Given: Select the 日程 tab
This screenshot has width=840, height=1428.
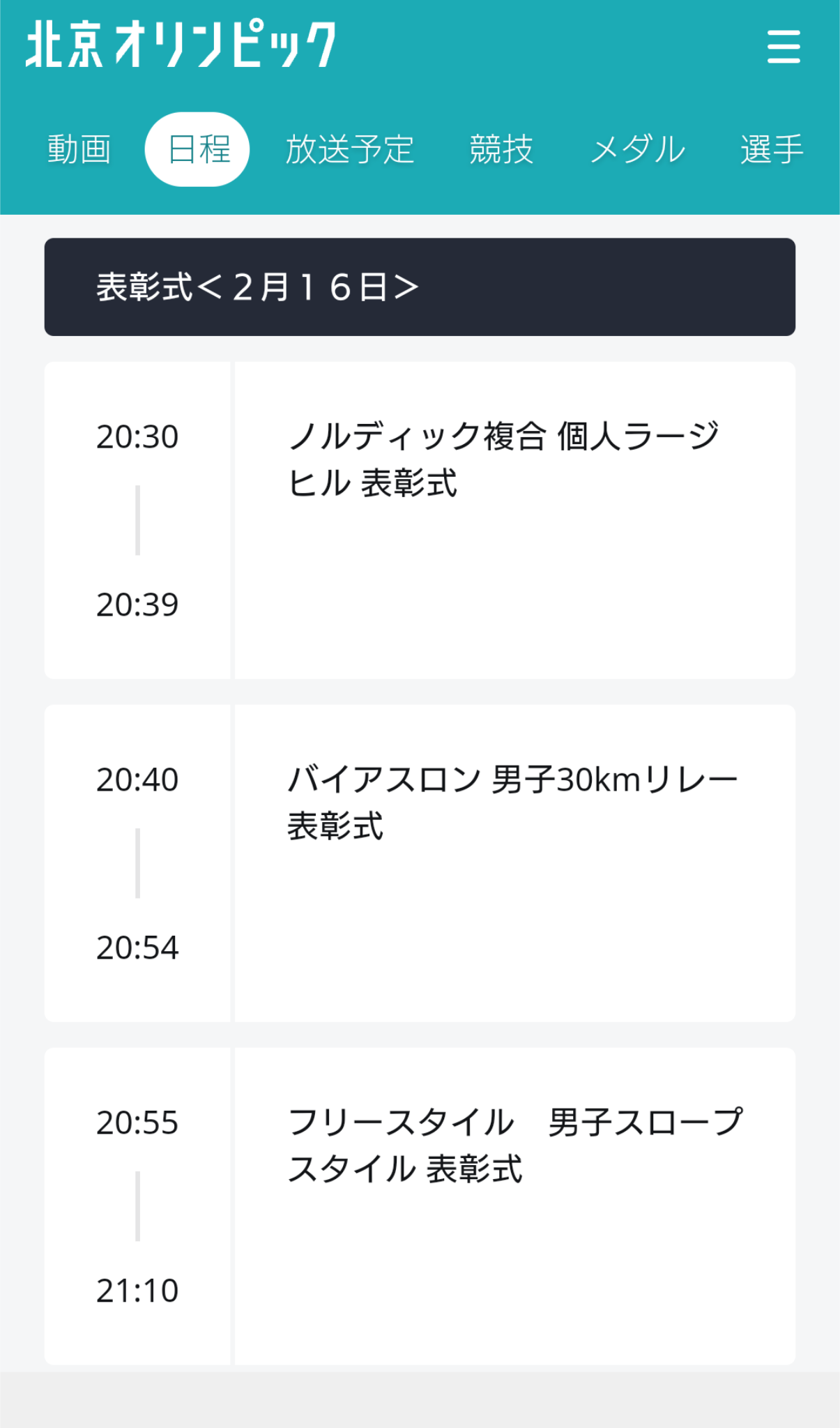Looking at the screenshot, I should click(x=197, y=149).
